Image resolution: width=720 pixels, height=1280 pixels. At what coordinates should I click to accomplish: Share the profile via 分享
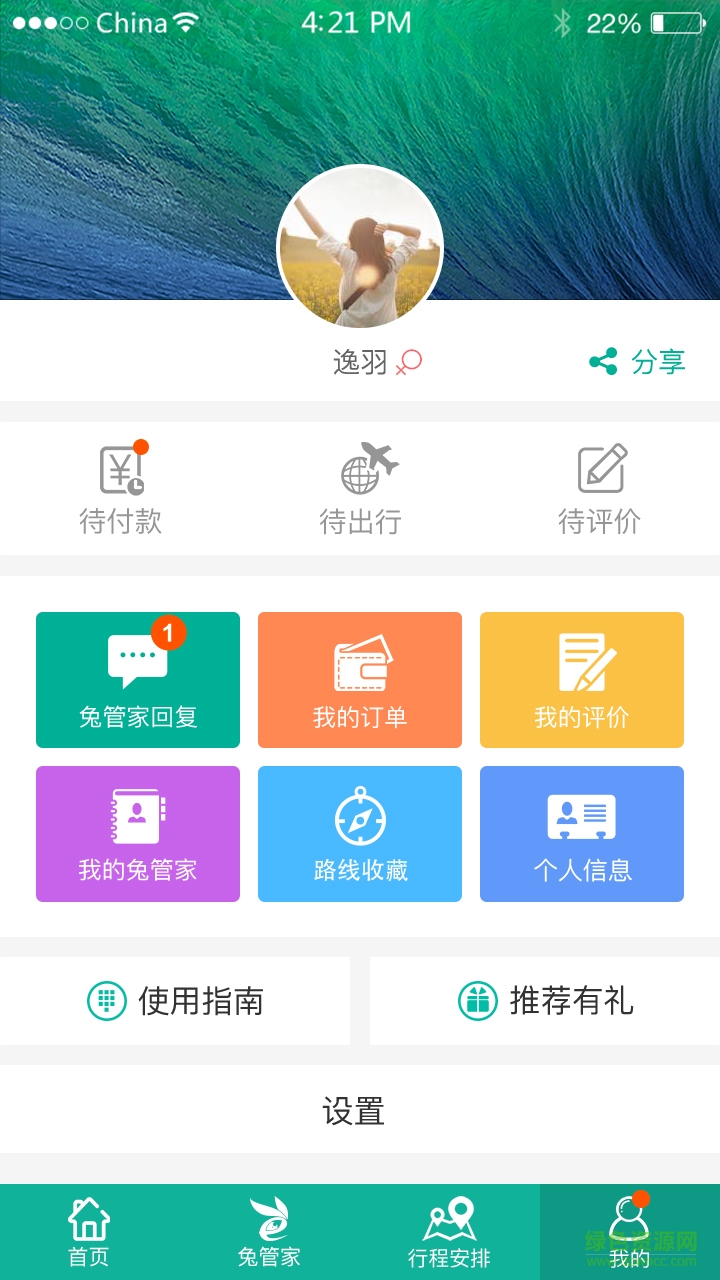pos(638,362)
